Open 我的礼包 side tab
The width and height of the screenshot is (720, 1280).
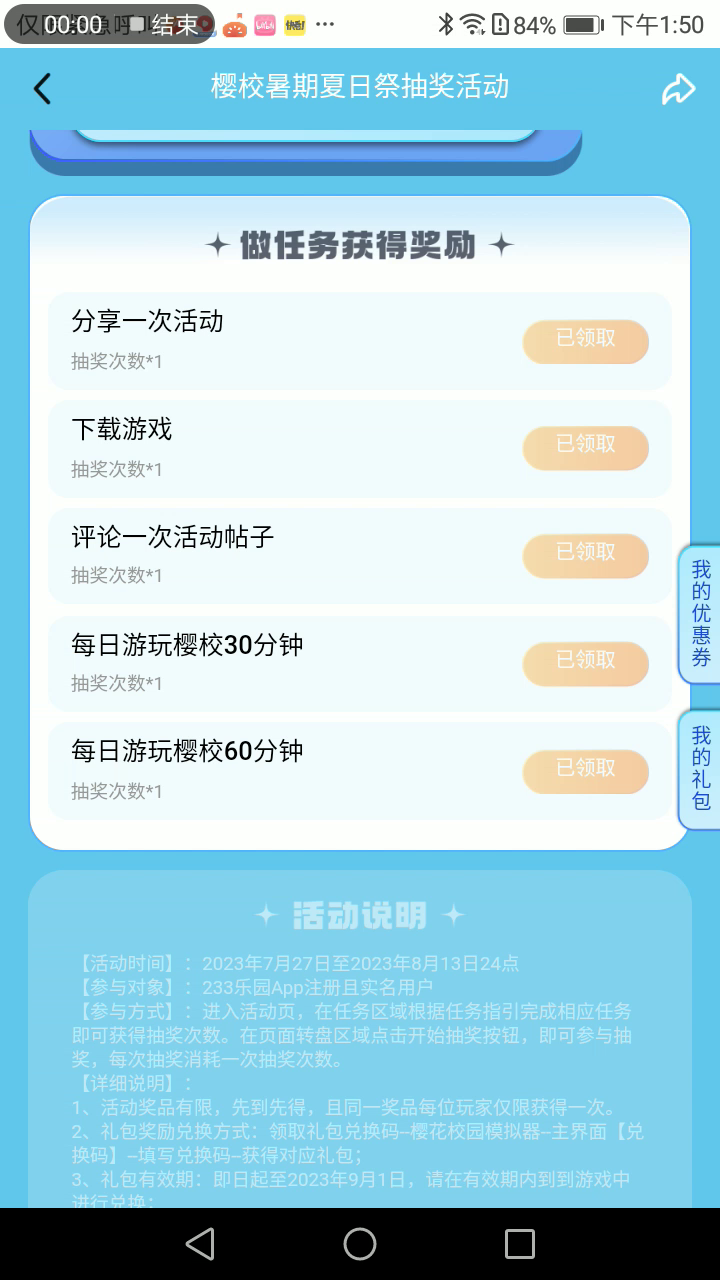click(x=700, y=769)
